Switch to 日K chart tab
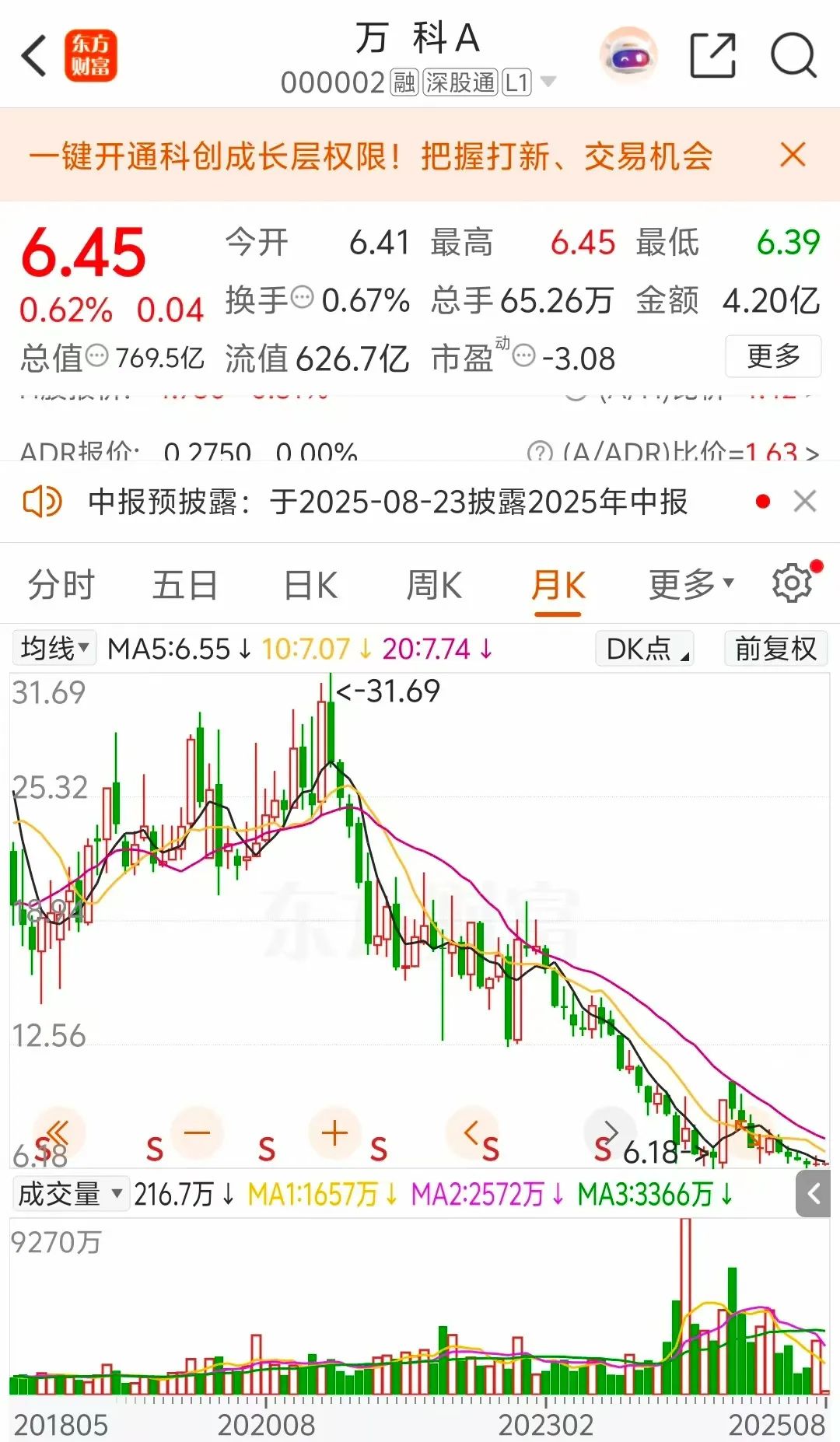This screenshot has height=1442, width=840. click(x=310, y=585)
